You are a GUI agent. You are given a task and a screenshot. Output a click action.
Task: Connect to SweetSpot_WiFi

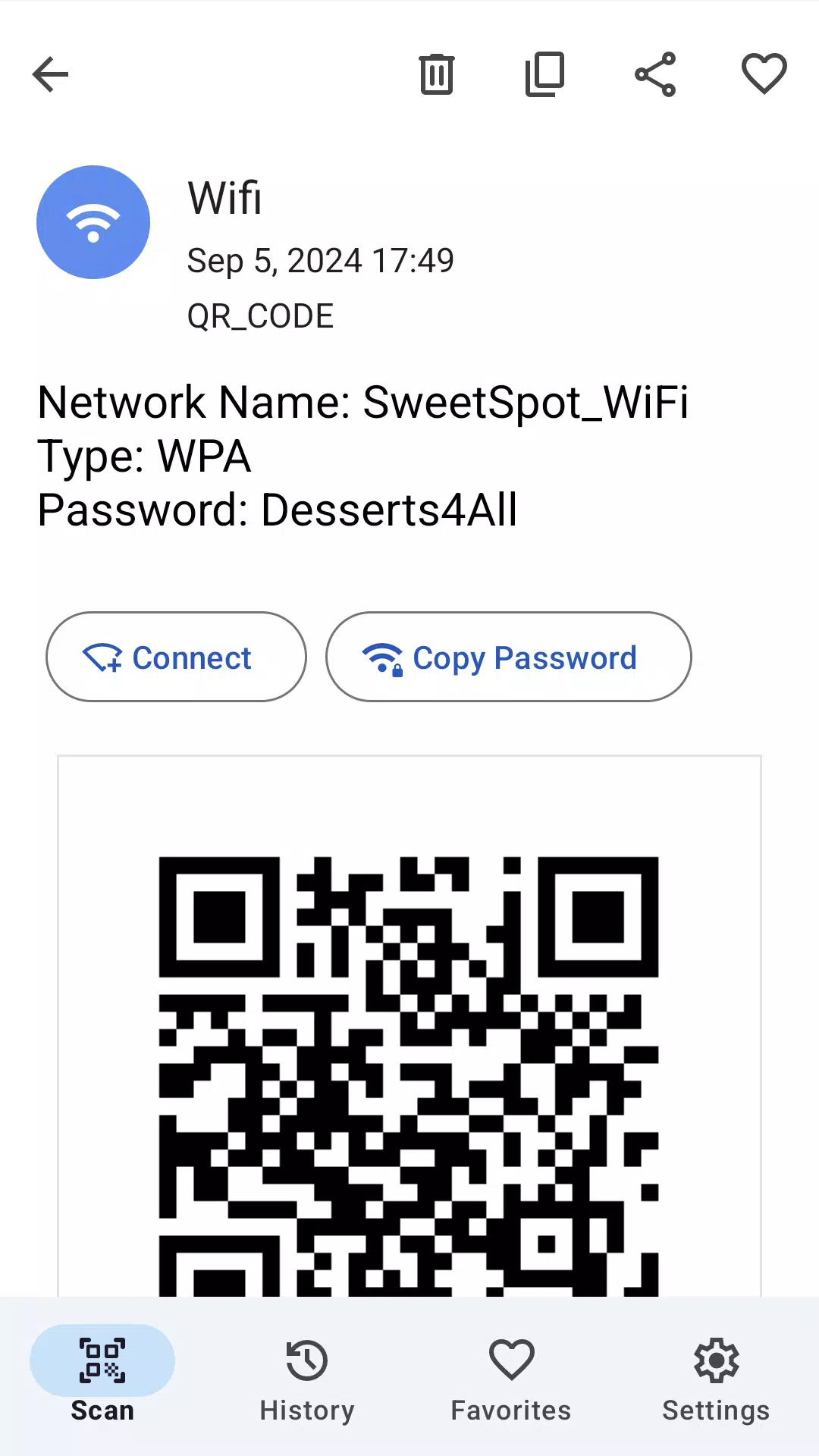tap(176, 657)
